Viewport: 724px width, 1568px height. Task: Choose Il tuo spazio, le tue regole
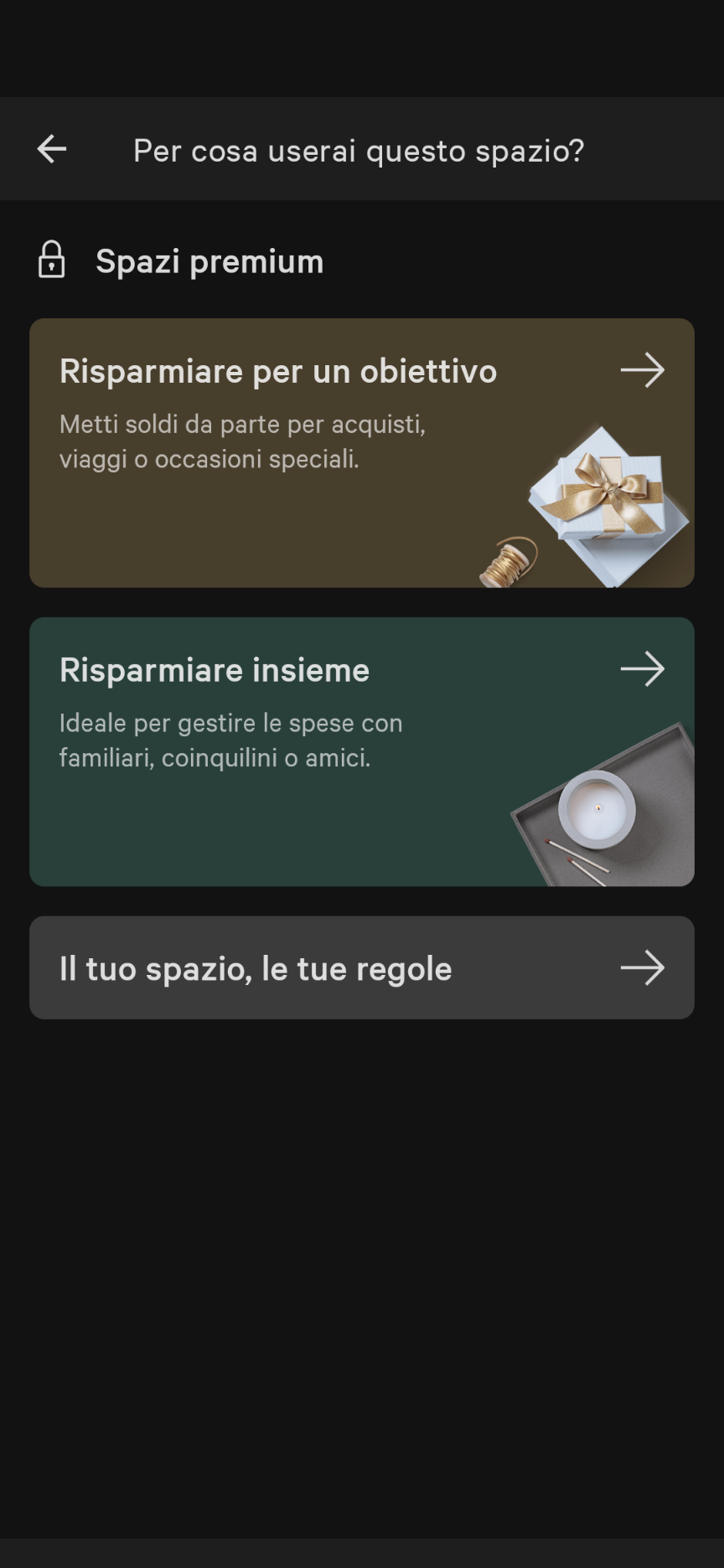click(x=361, y=967)
